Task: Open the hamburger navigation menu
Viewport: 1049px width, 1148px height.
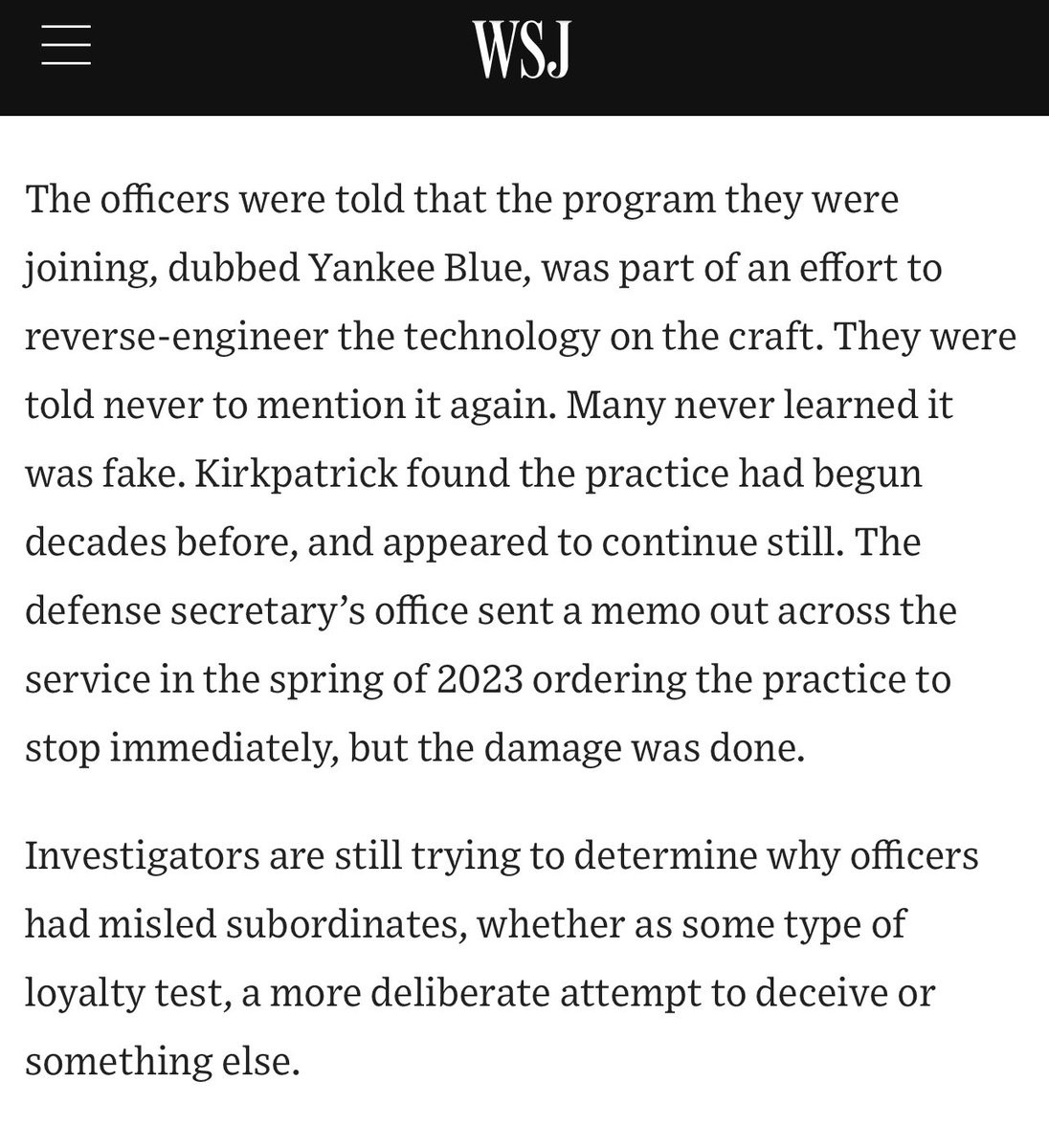Action: pyautogui.click(x=66, y=45)
